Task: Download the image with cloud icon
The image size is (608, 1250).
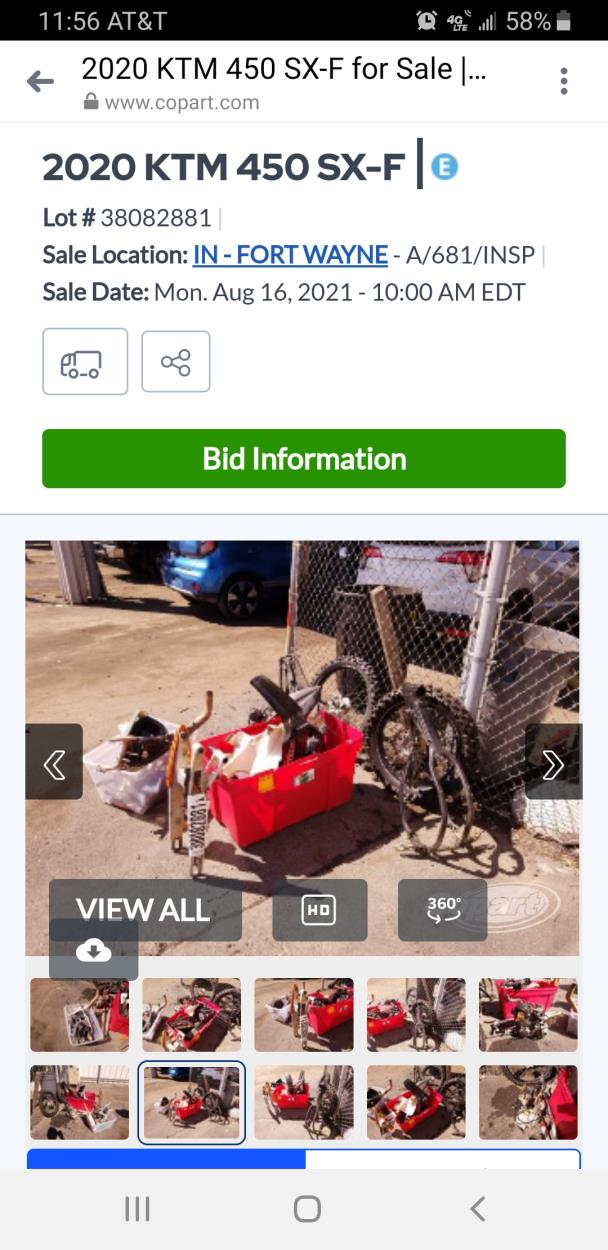Action: (x=94, y=951)
